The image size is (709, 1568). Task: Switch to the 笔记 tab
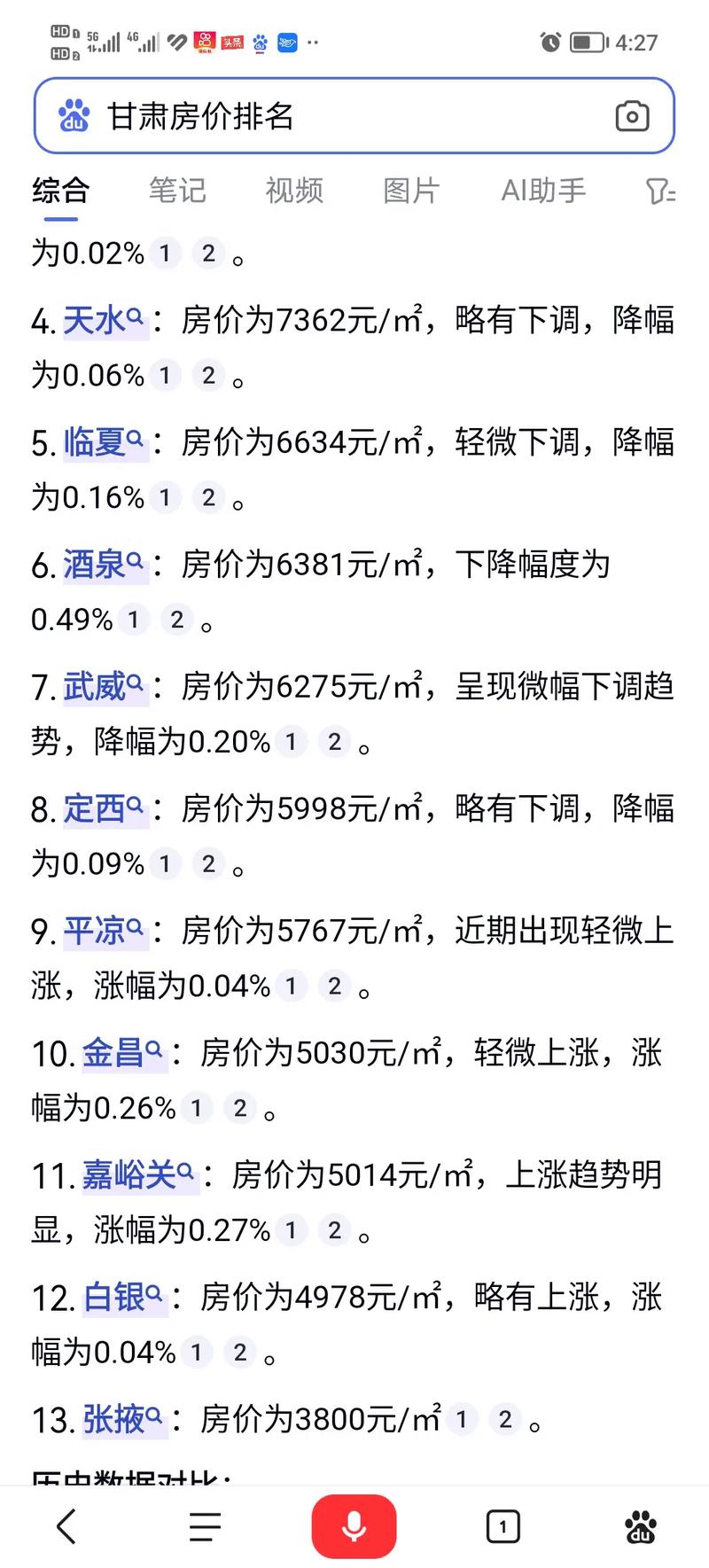(x=178, y=191)
